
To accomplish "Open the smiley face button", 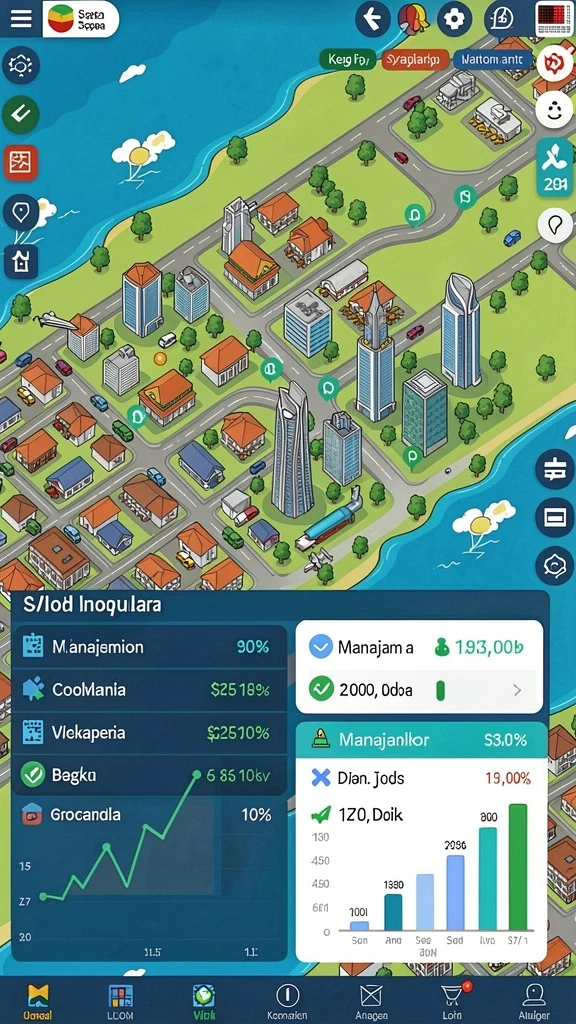I will [x=554, y=110].
